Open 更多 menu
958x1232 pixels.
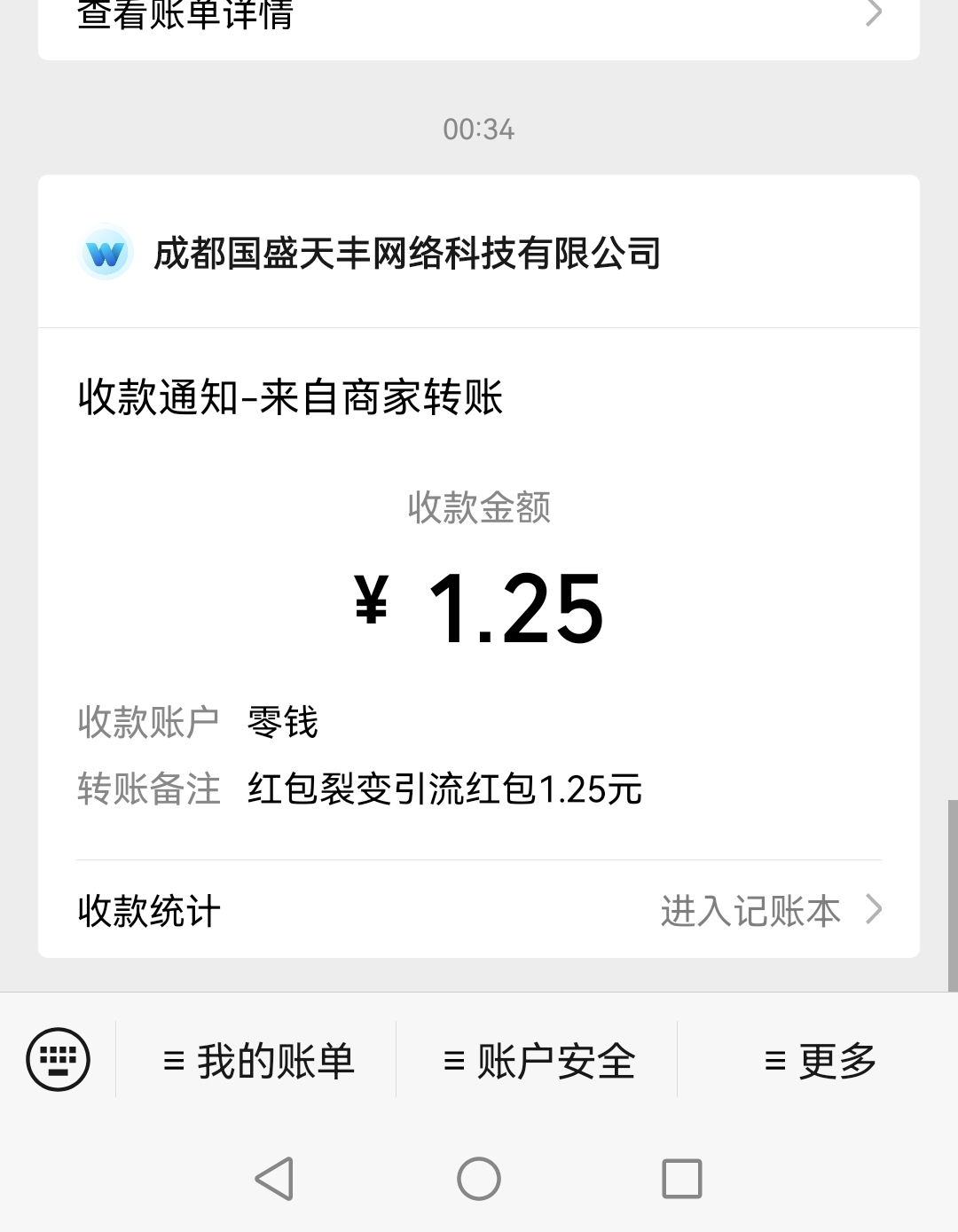(x=820, y=1061)
